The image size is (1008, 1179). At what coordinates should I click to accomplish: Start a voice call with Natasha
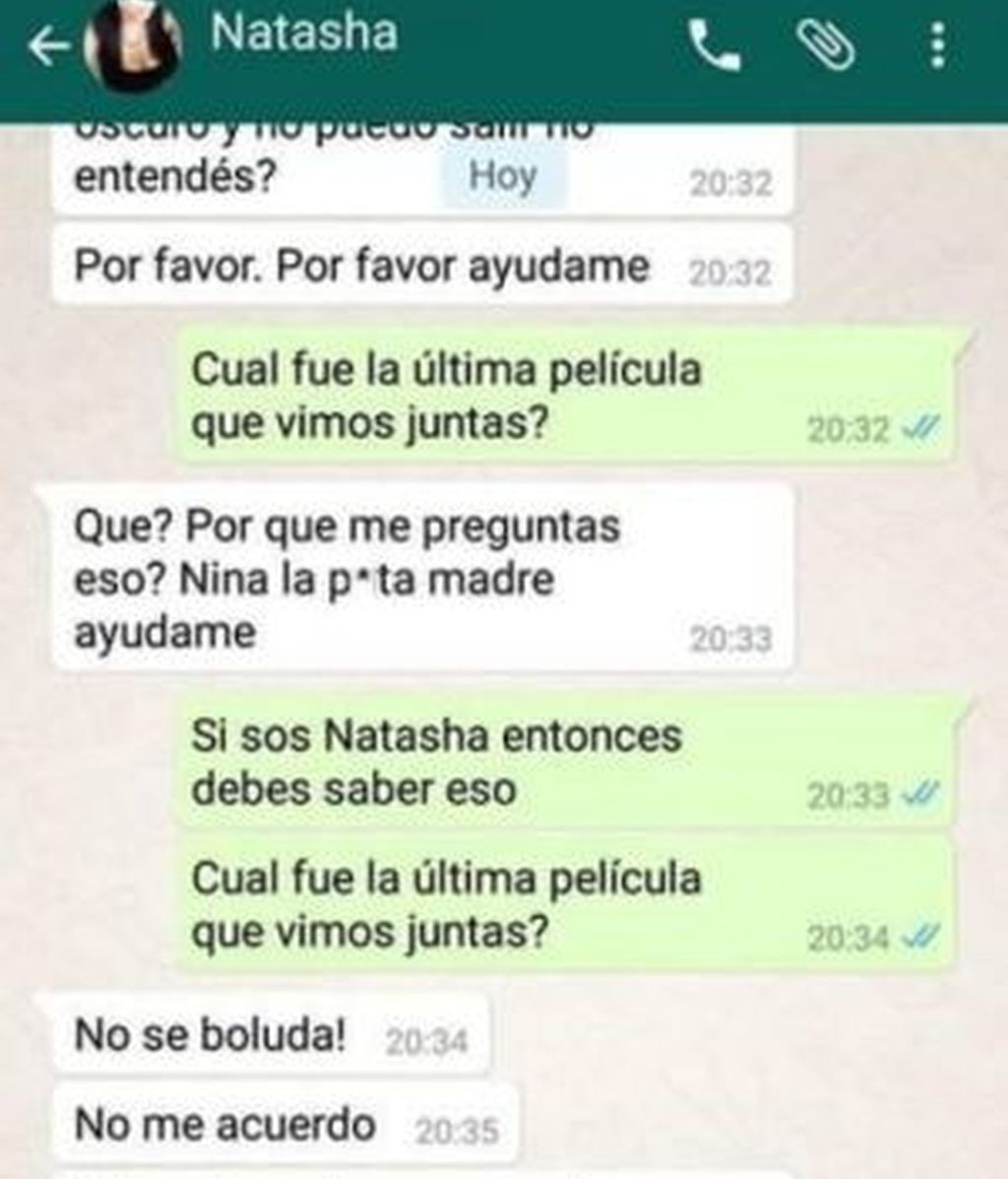pos(714,45)
